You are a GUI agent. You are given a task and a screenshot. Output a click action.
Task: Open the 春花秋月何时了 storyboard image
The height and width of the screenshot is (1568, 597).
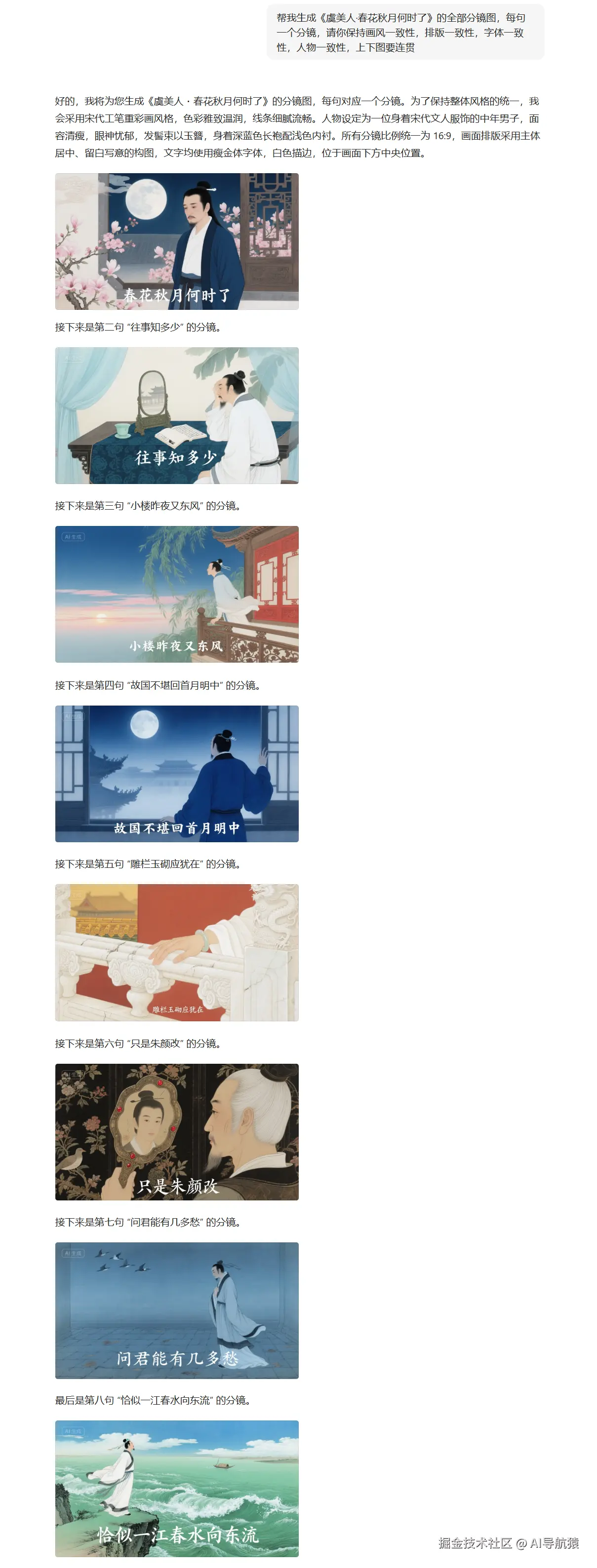pos(177,241)
